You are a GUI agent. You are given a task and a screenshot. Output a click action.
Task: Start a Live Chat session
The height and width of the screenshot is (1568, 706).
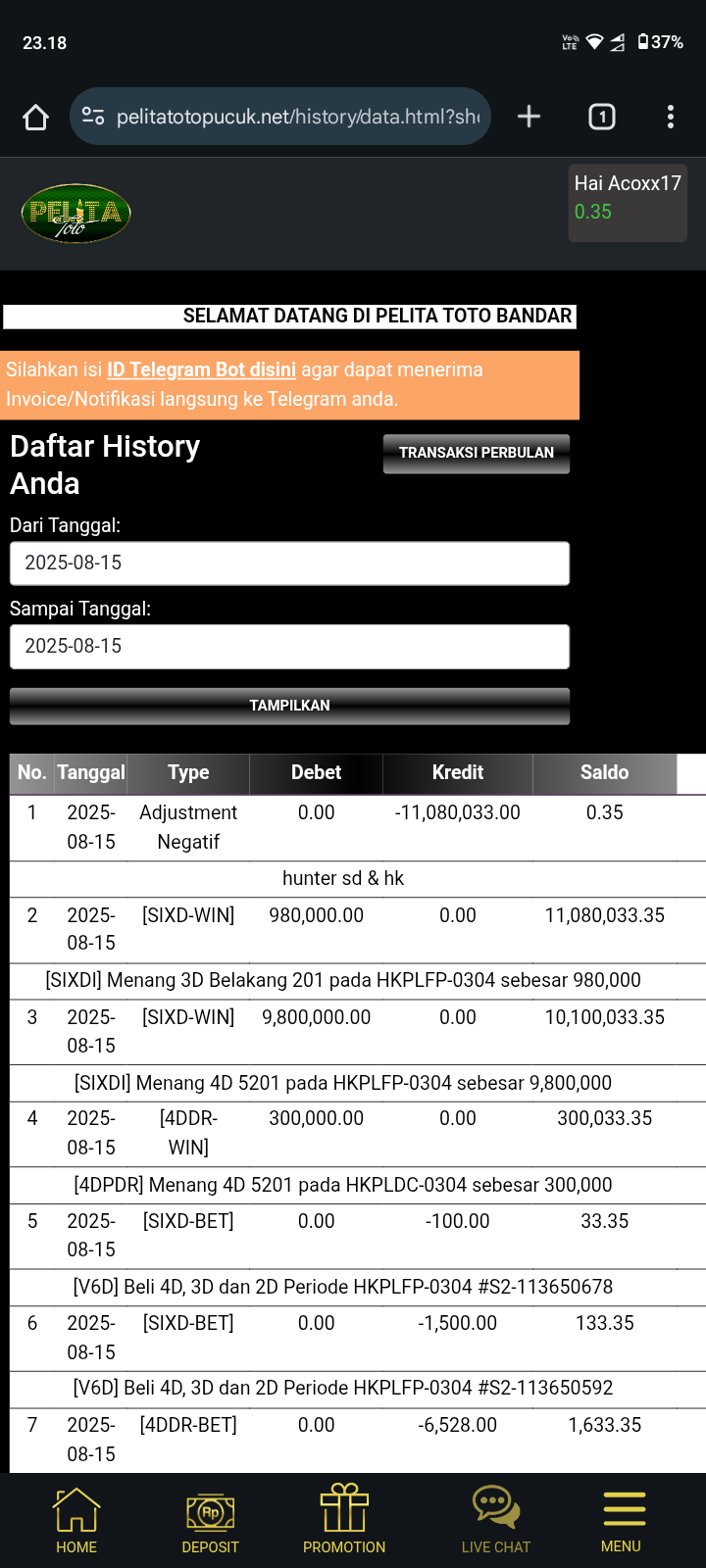click(x=495, y=1521)
